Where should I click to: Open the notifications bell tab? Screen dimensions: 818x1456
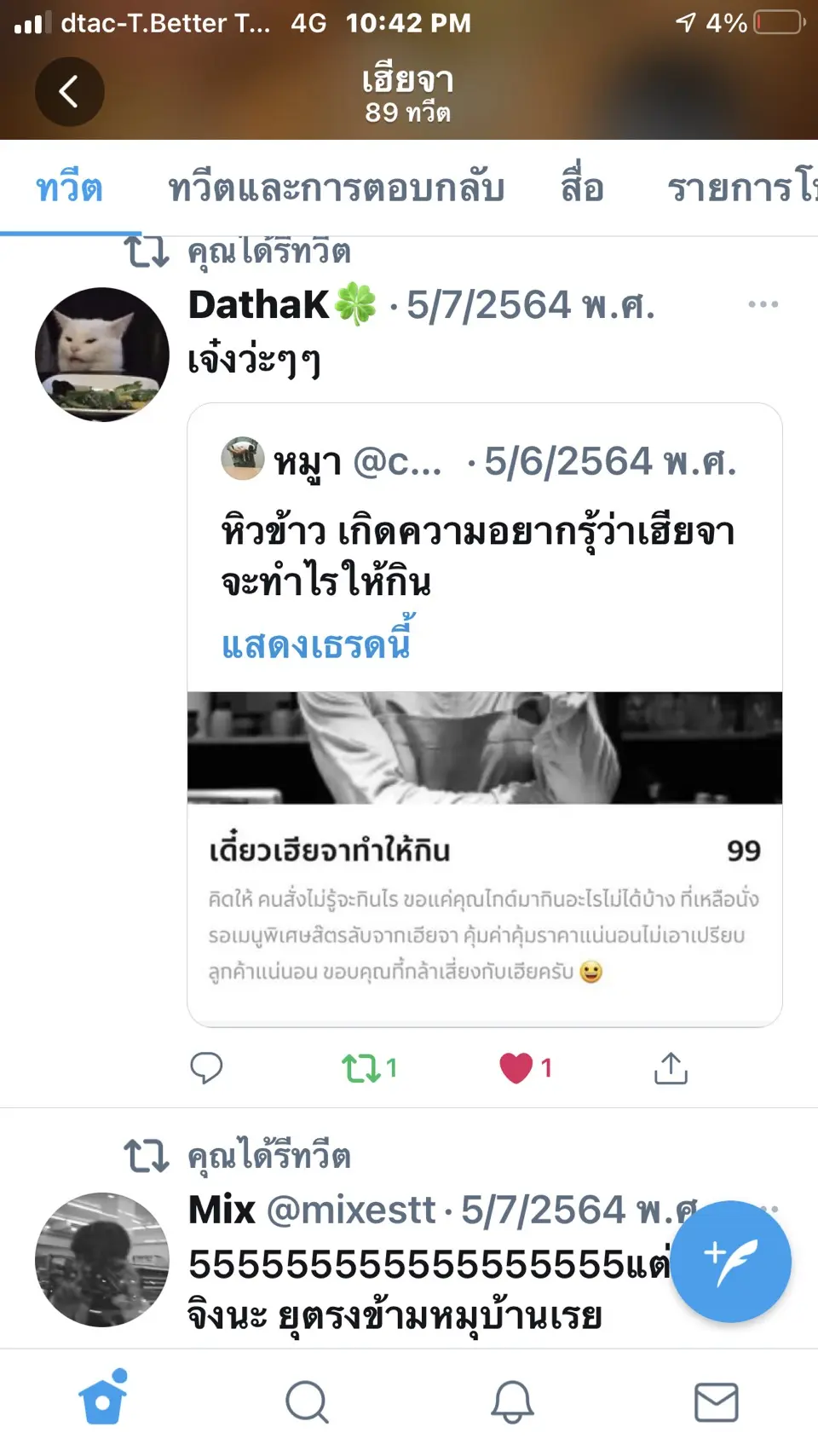point(512,1401)
